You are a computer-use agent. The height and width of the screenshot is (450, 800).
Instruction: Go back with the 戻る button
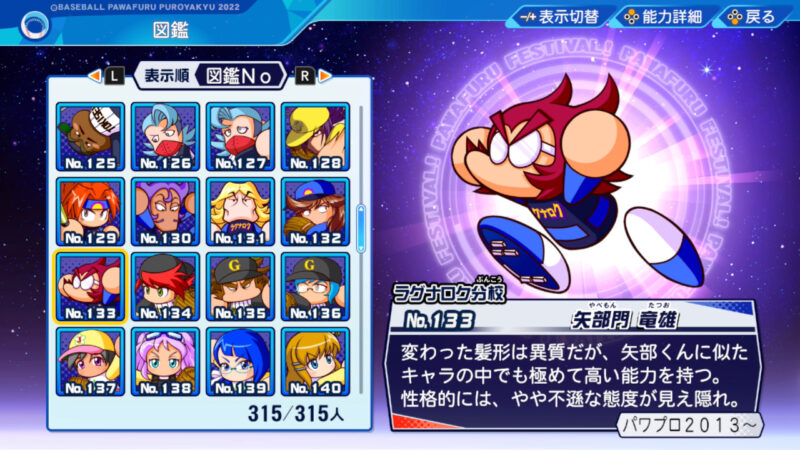[751, 17]
